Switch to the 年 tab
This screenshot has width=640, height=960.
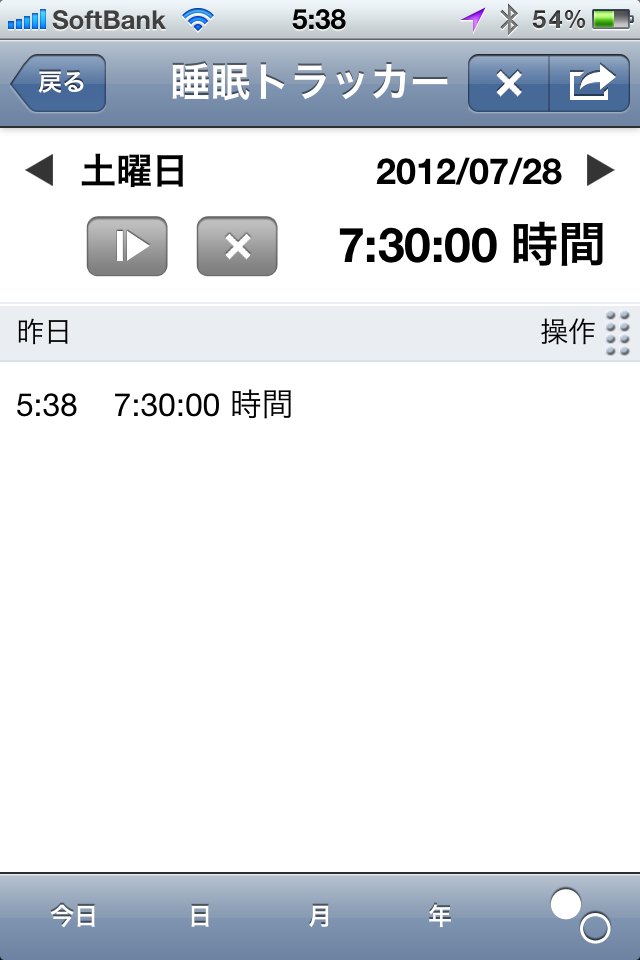click(440, 915)
